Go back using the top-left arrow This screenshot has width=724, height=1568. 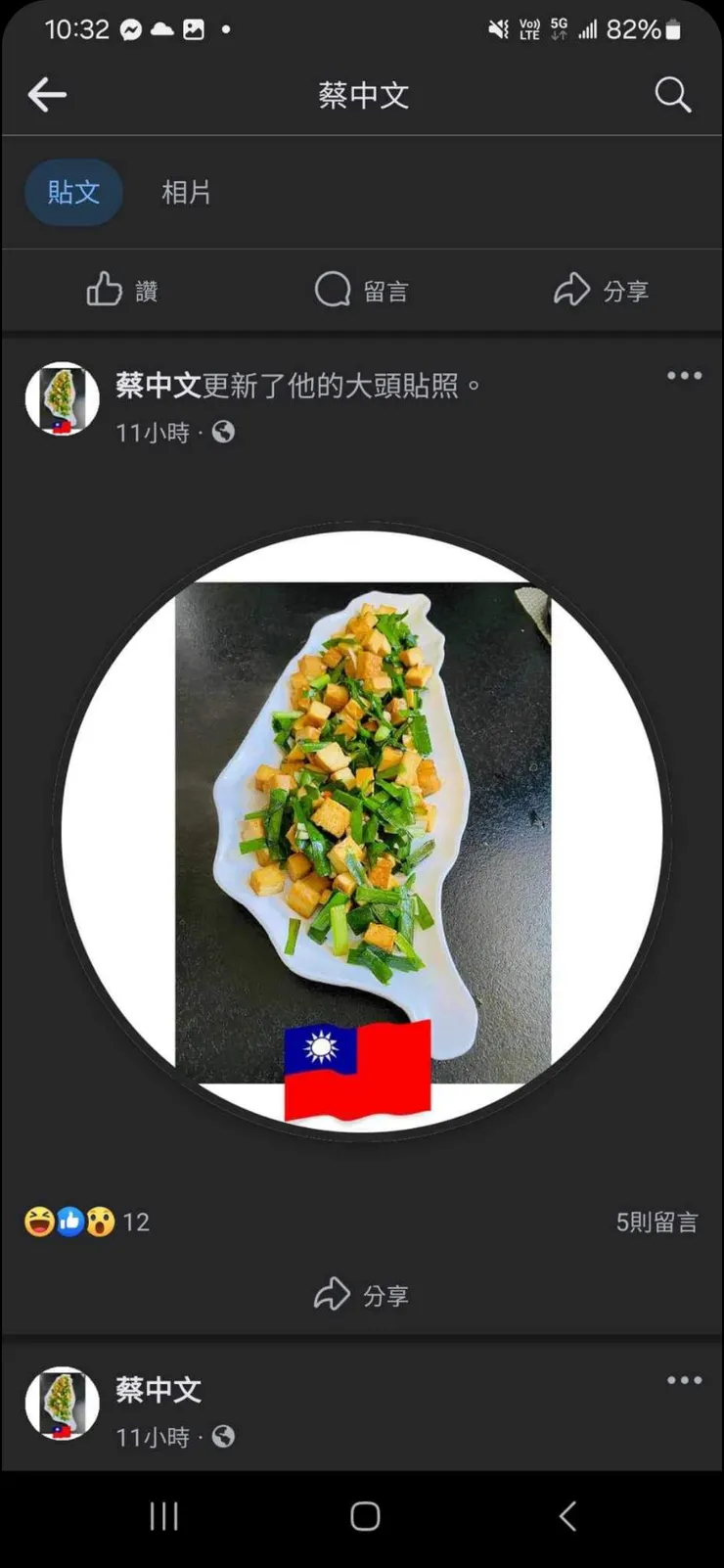(47, 95)
